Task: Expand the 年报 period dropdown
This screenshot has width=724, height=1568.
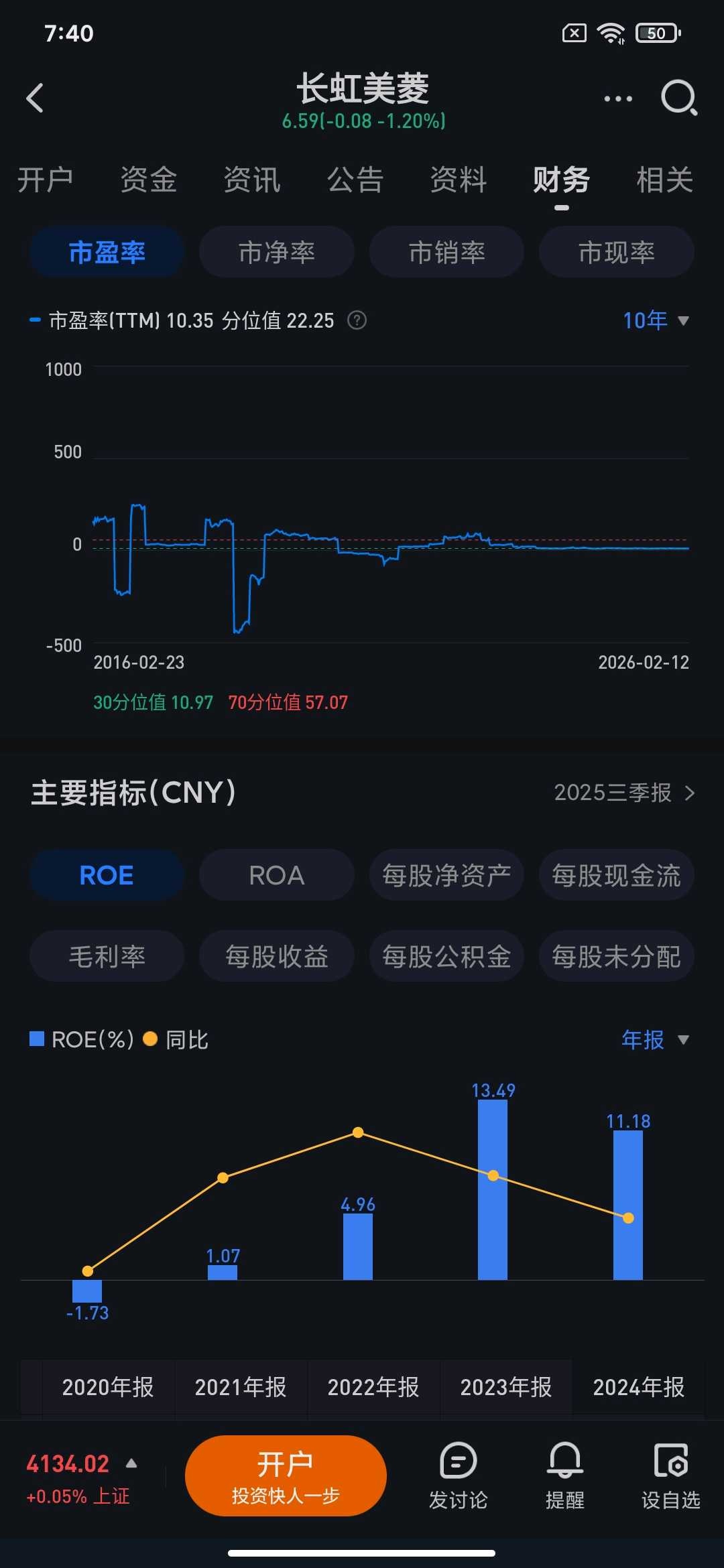Action: pos(654,1039)
